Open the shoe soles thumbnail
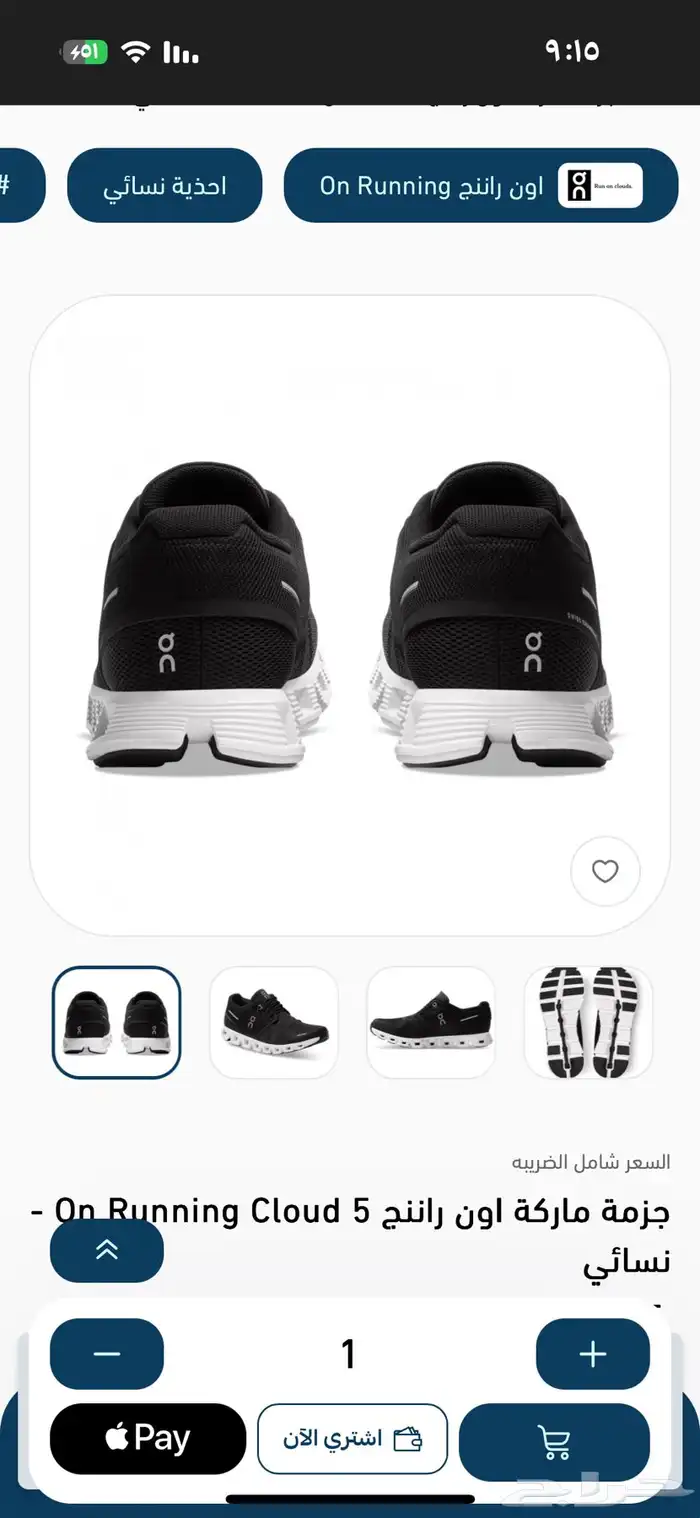700x1518 pixels. coord(588,1022)
